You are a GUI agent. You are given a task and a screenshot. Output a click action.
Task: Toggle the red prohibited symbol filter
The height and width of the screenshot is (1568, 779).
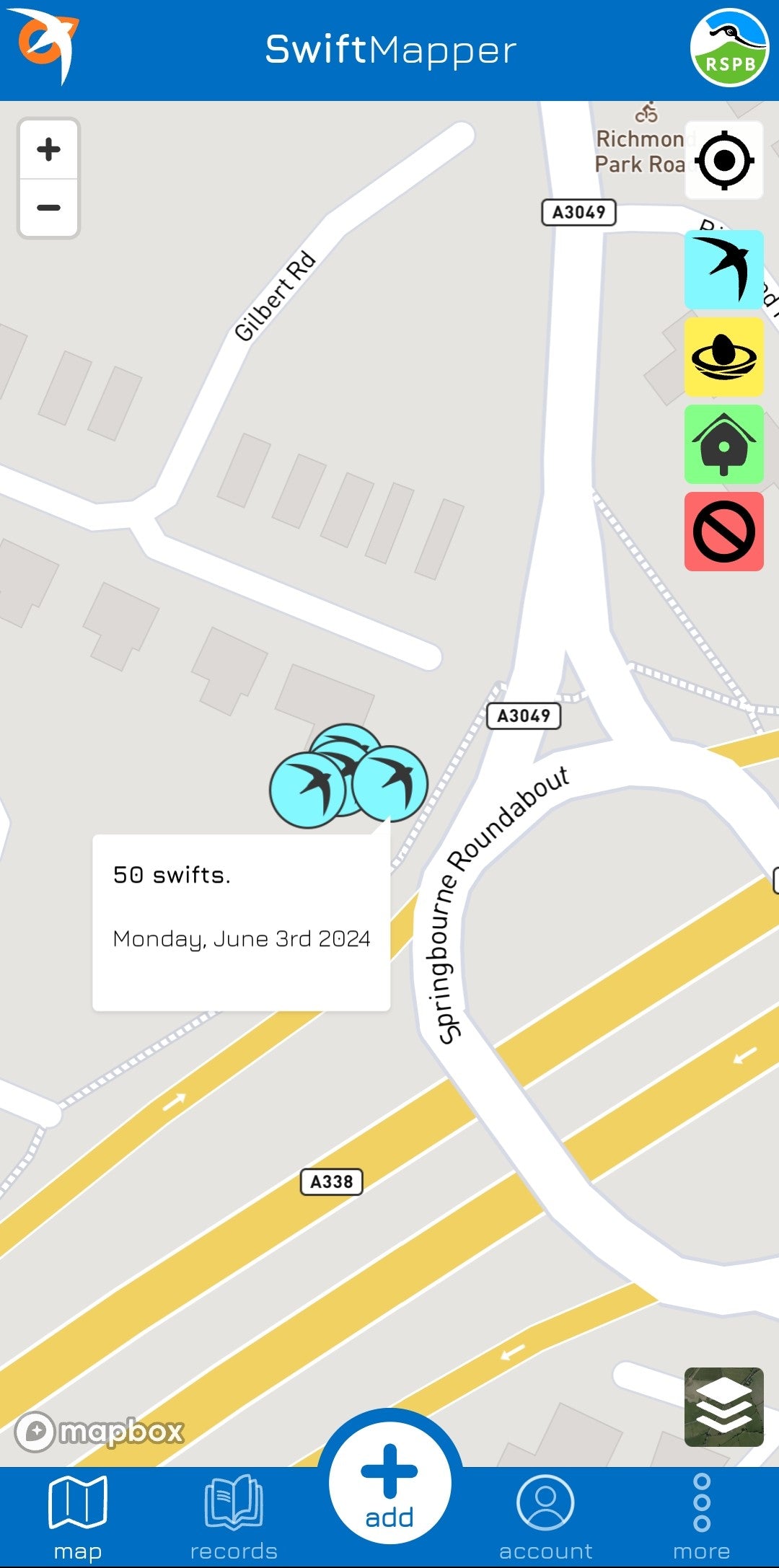tap(723, 532)
